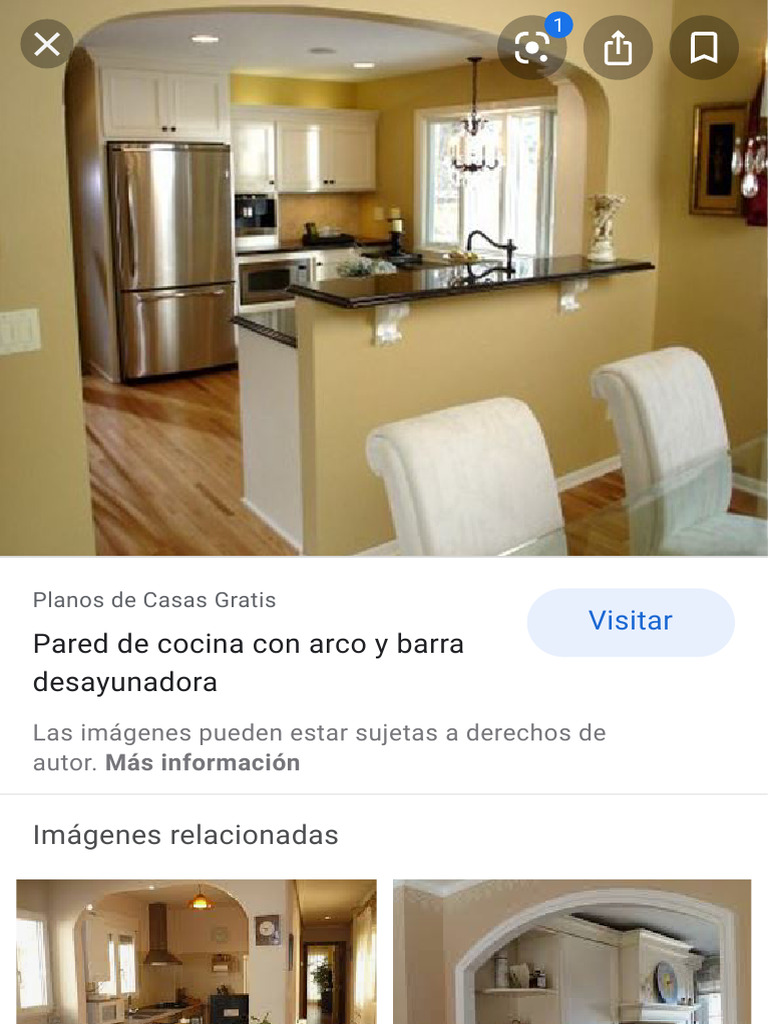Search this image with Lens

pos(533,47)
